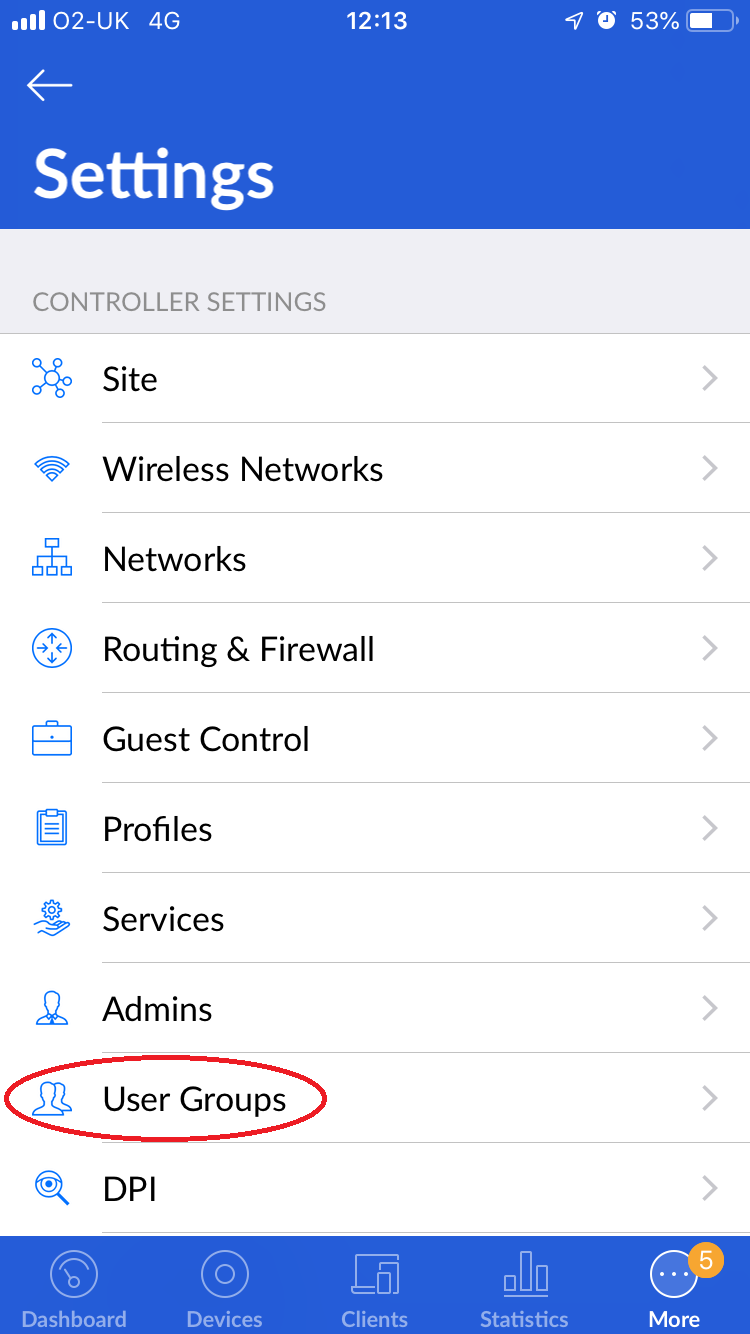The width and height of the screenshot is (750, 1334).
Task: Tap the Guest Control briefcase icon
Action: tap(52, 738)
